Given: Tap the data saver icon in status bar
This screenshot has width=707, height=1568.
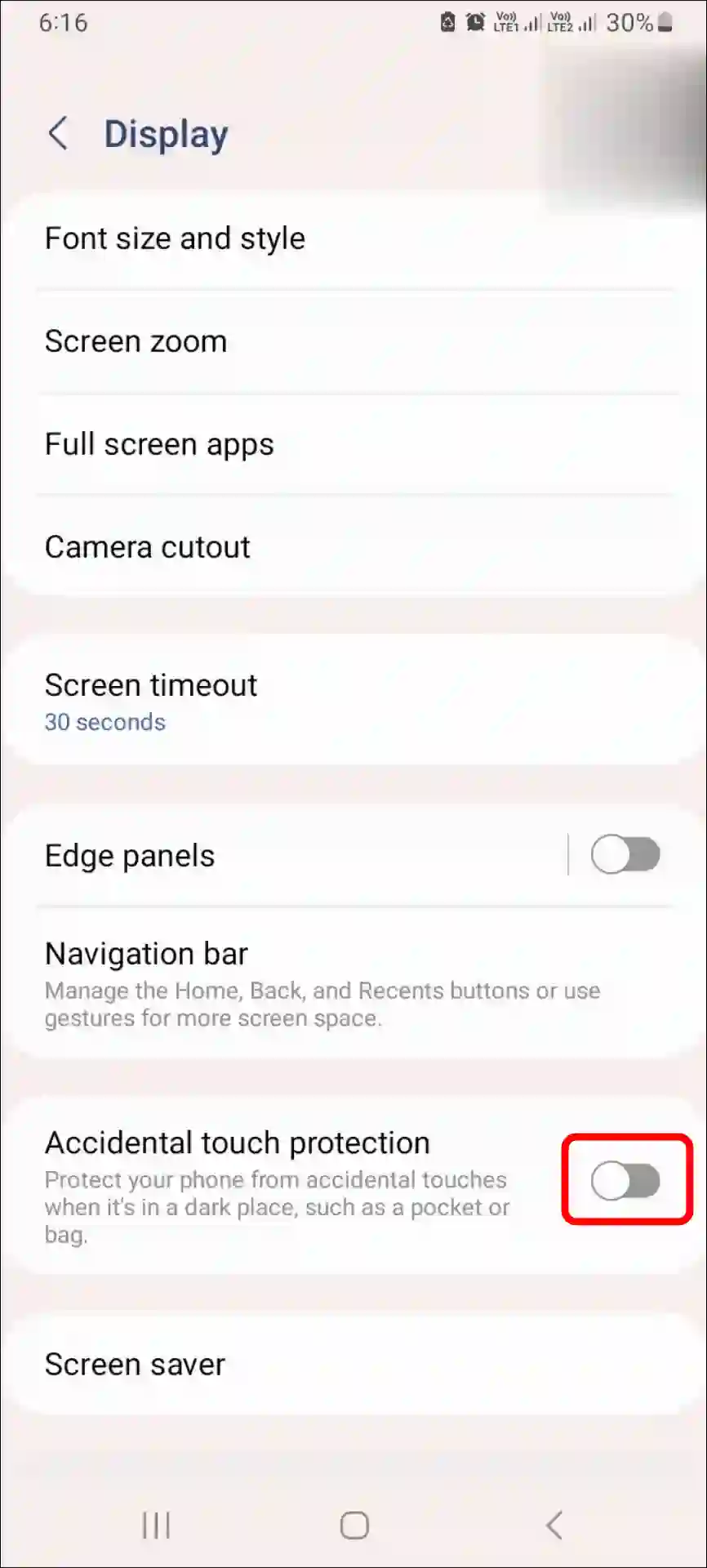Looking at the screenshot, I should click(447, 22).
